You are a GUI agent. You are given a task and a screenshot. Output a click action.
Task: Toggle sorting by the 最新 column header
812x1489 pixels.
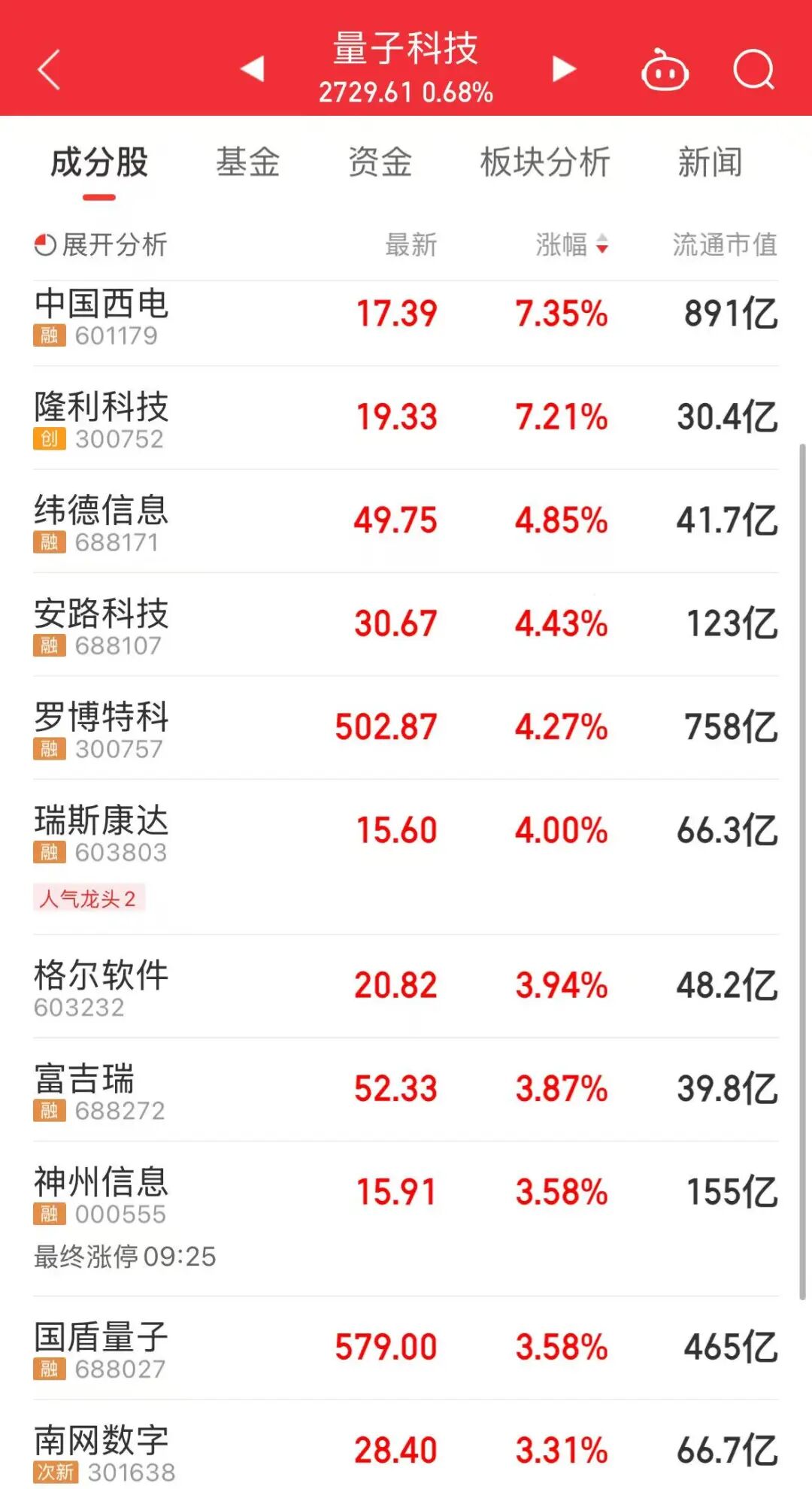coord(411,244)
